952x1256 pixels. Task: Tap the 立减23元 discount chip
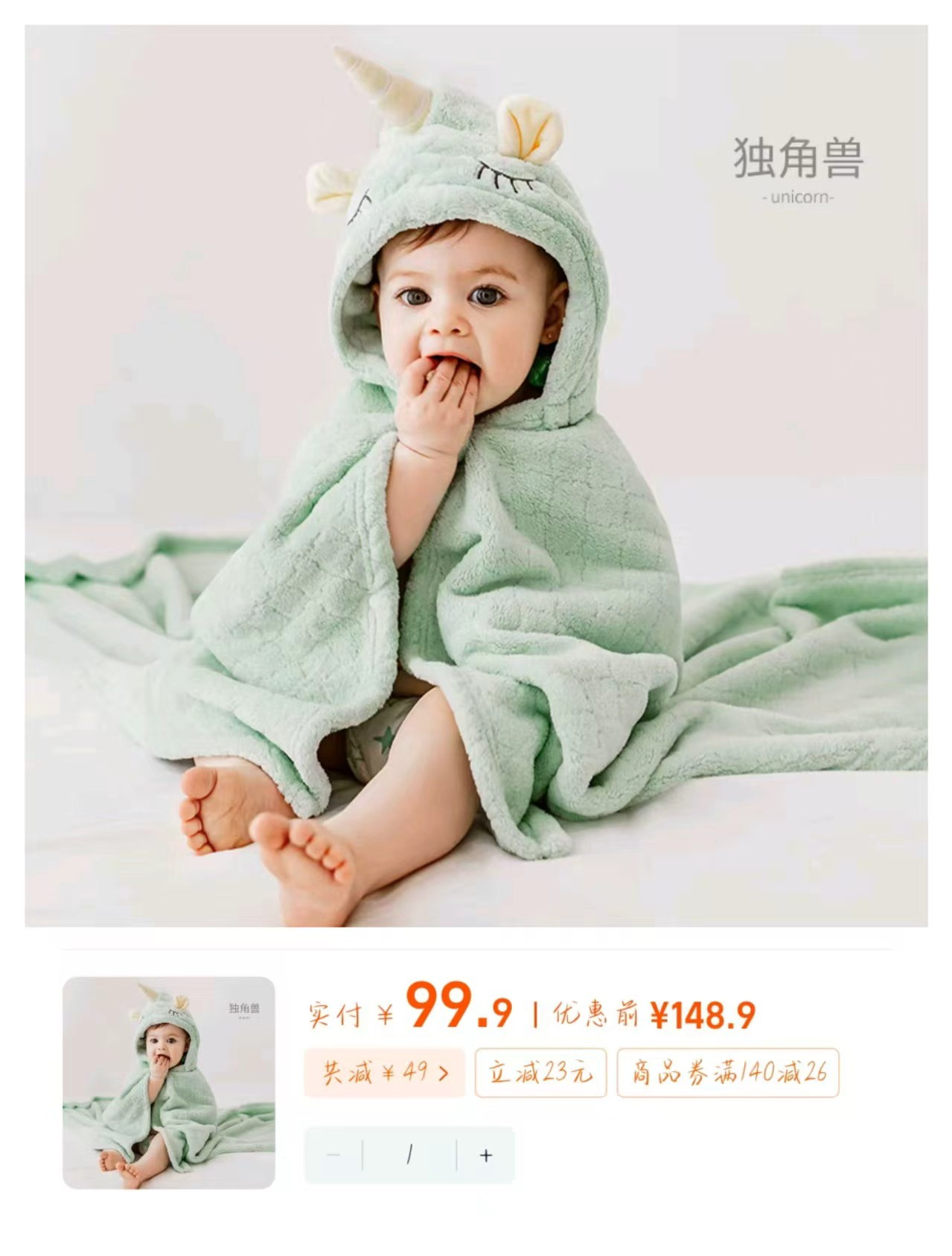pos(540,1073)
